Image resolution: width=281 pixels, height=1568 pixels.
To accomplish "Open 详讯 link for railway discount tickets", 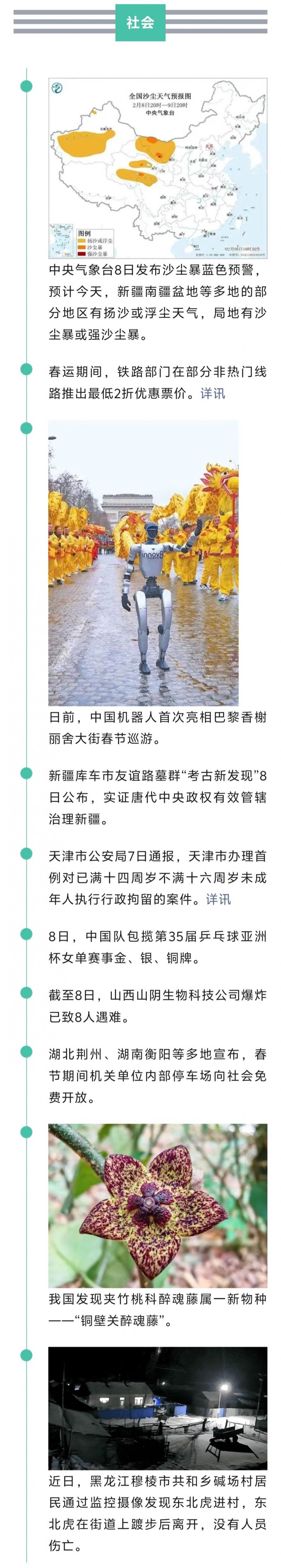I will point(212,393).
